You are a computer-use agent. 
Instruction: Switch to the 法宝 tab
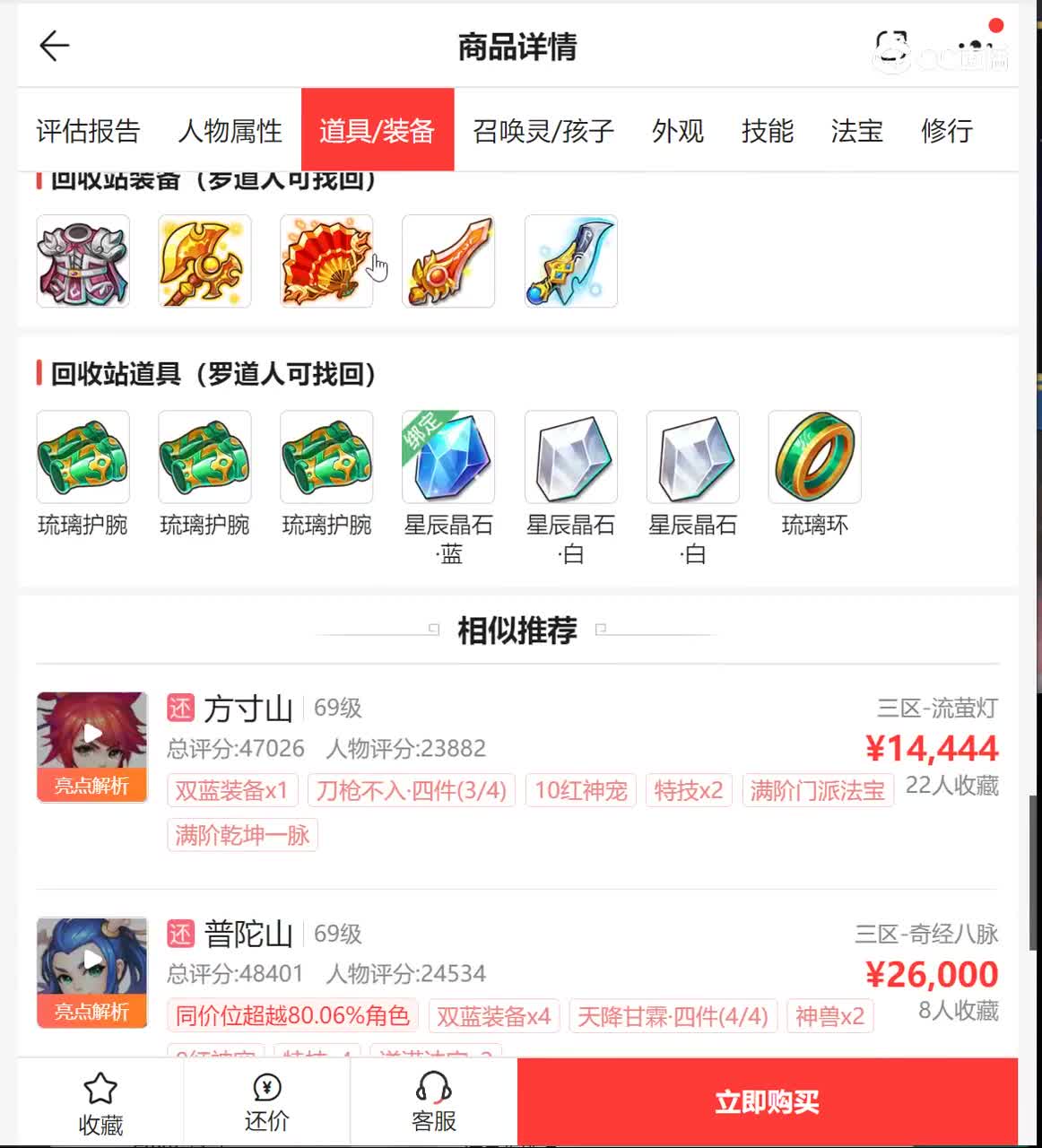tap(856, 131)
